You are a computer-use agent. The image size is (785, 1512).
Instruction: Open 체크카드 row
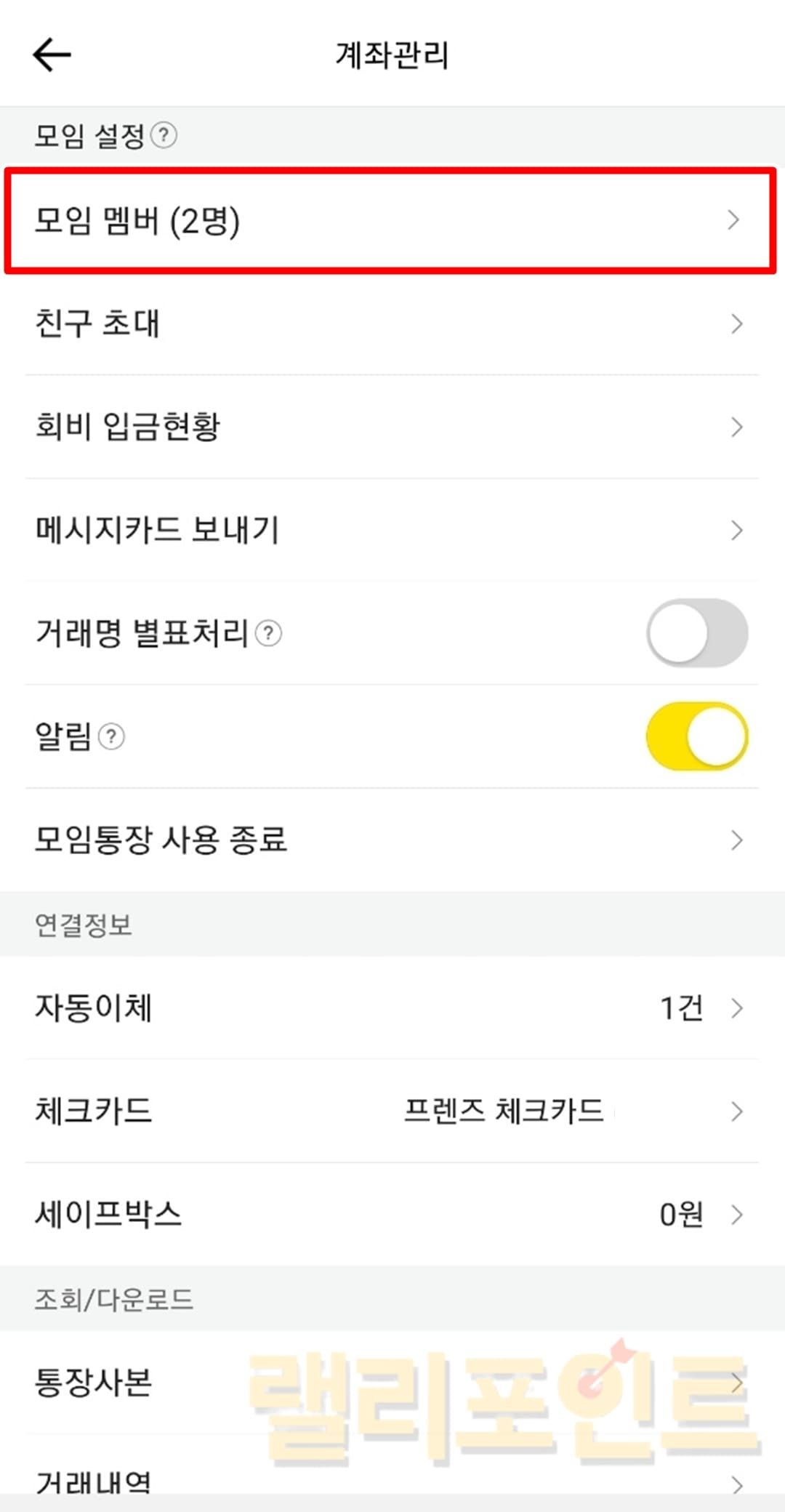[x=391, y=1111]
